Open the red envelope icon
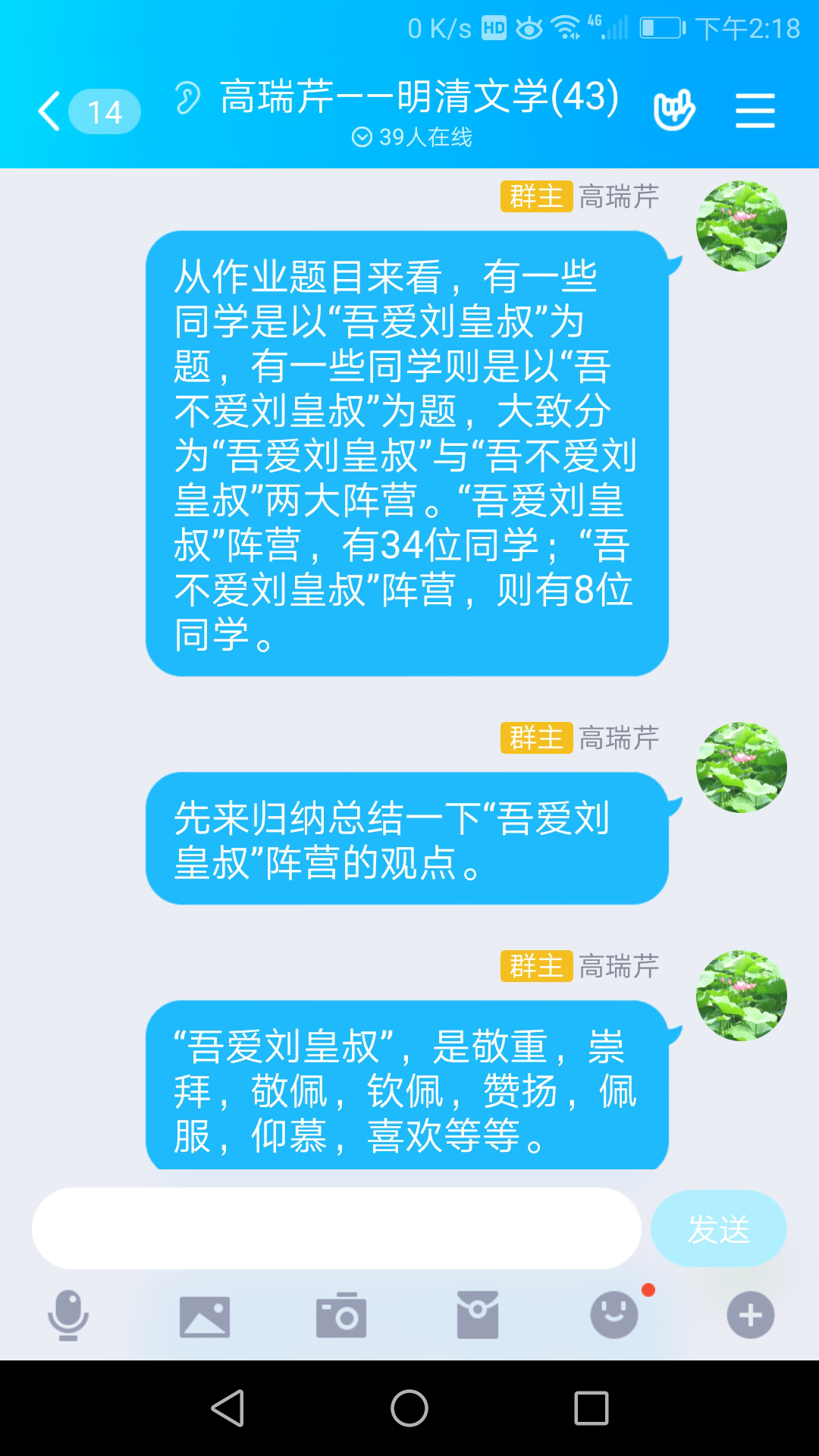 pos(478,1316)
